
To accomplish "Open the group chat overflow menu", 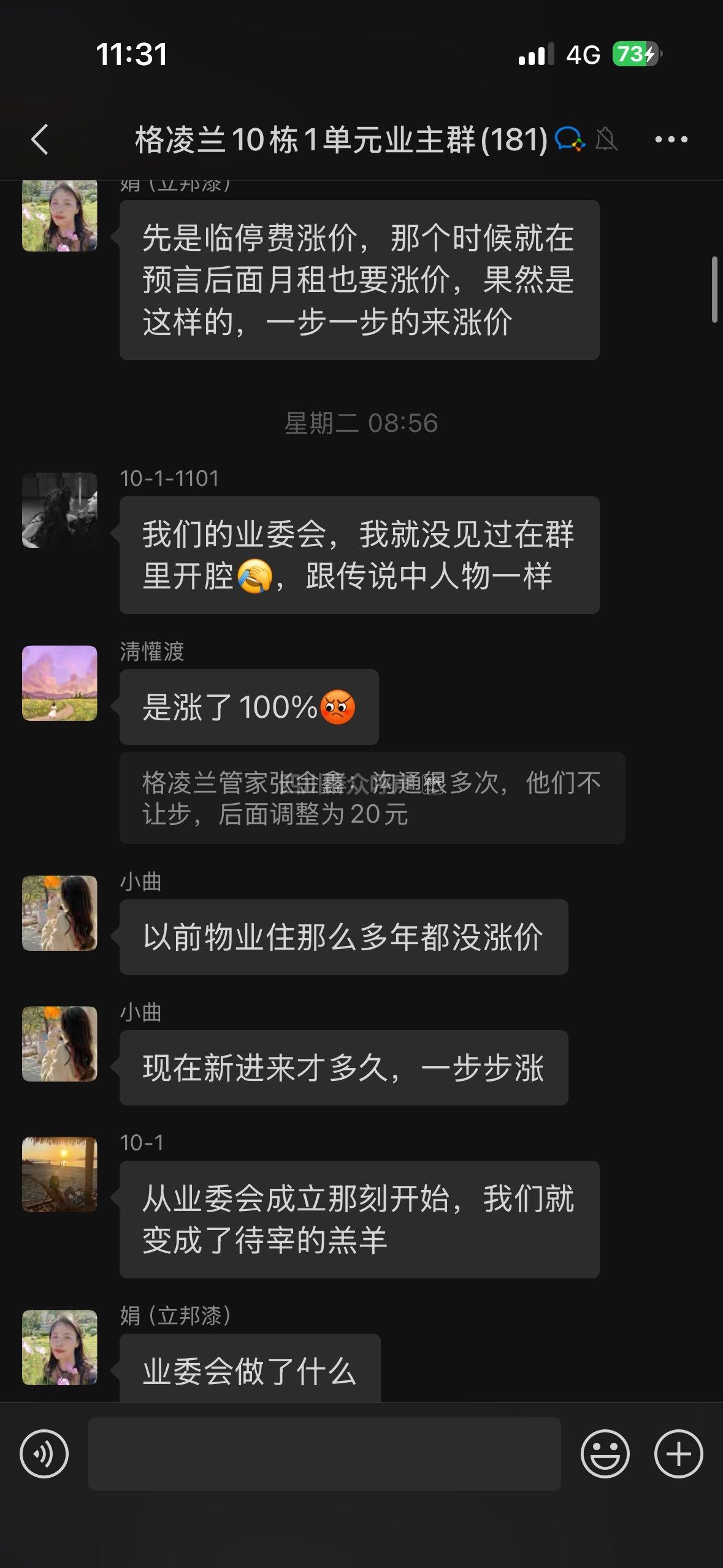I will click(671, 139).
